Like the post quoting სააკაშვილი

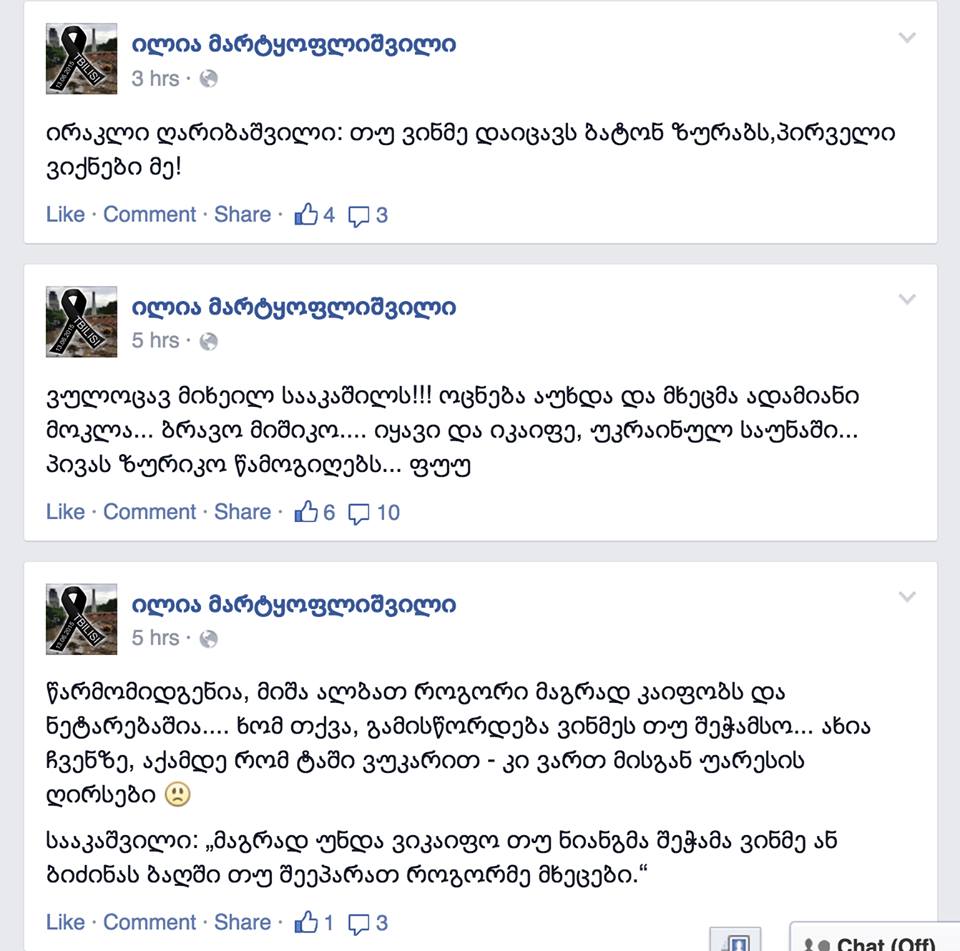pos(65,922)
